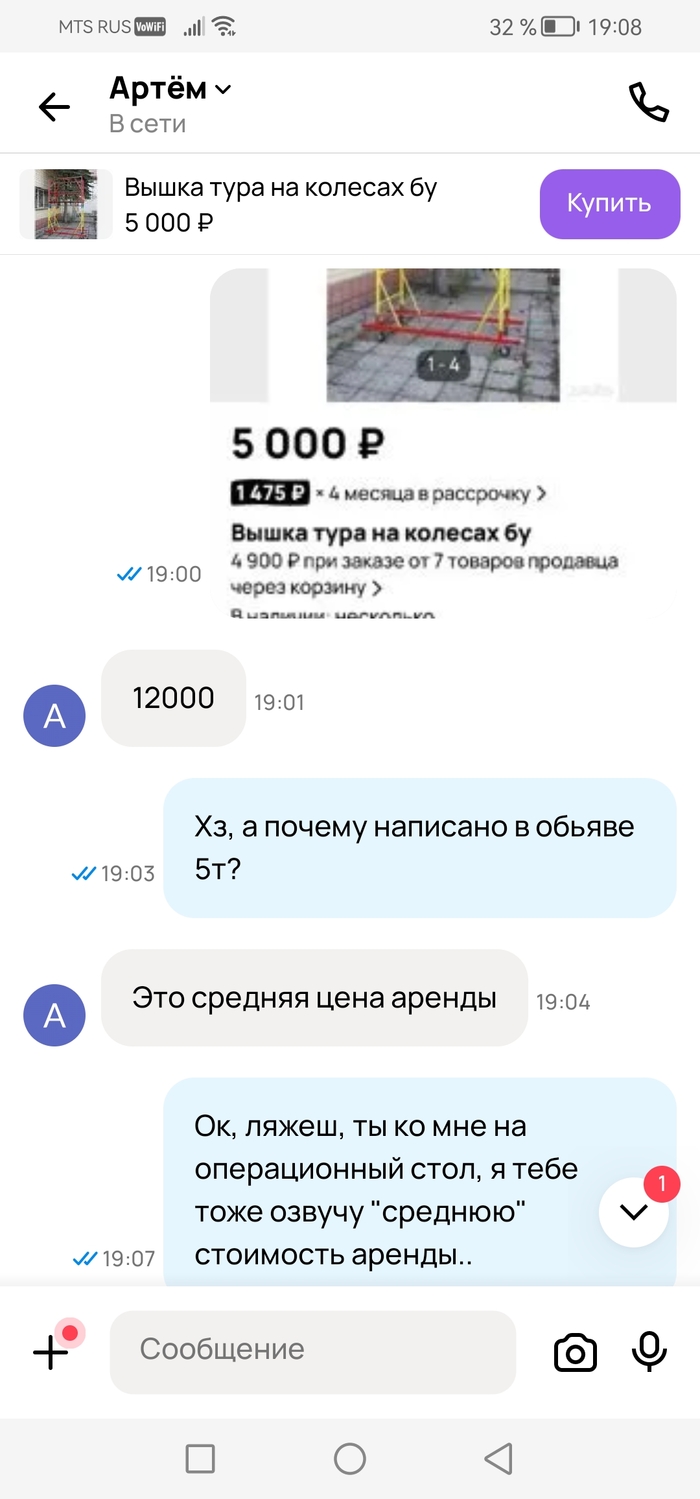Tap the system home button
Screen dimensions: 700x1499
(349, 1459)
